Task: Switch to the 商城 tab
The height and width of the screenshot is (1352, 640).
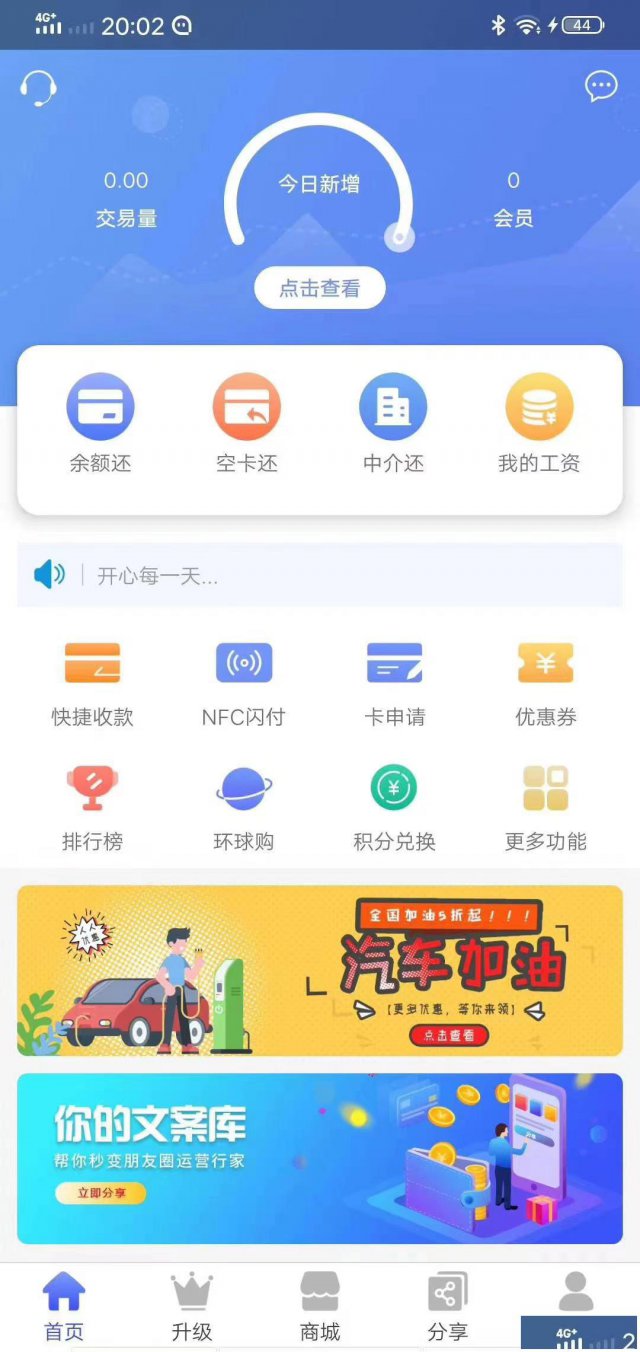Action: 320,1307
